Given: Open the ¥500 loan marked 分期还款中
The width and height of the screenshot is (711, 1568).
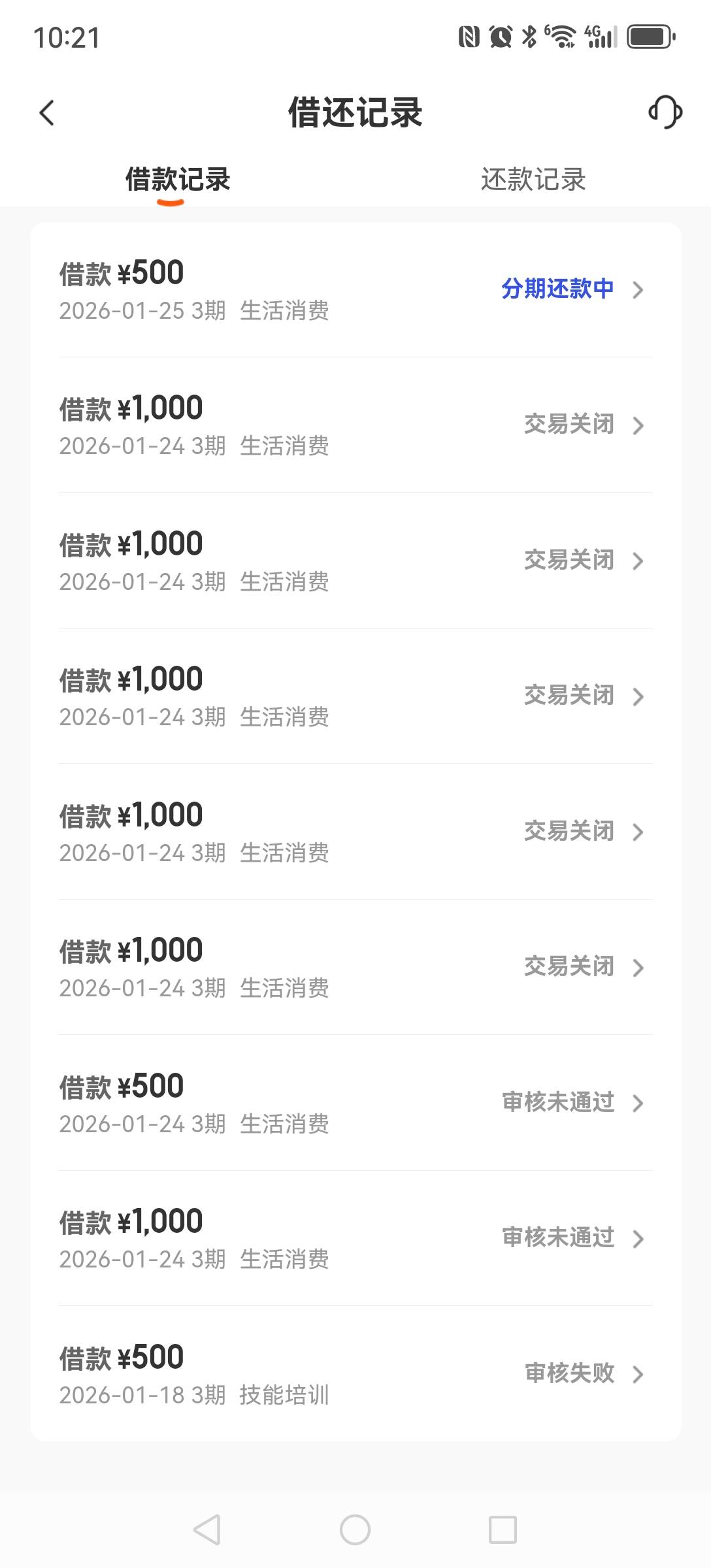Looking at the screenshot, I should click(355, 290).
